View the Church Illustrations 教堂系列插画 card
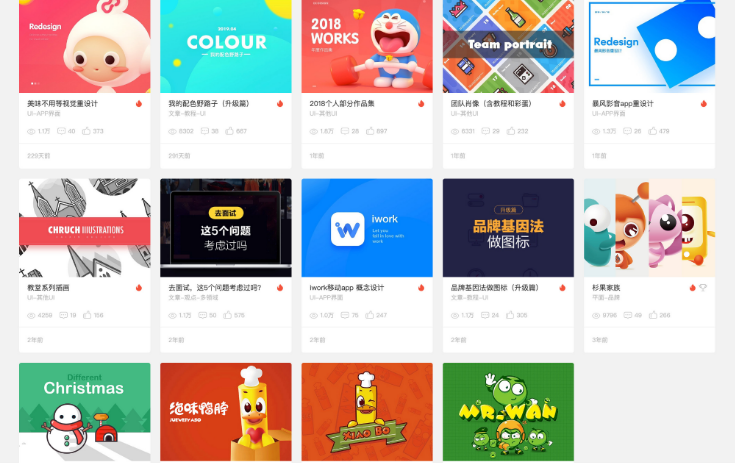Viewport: 735px width, 463px height. click(84, 228)
